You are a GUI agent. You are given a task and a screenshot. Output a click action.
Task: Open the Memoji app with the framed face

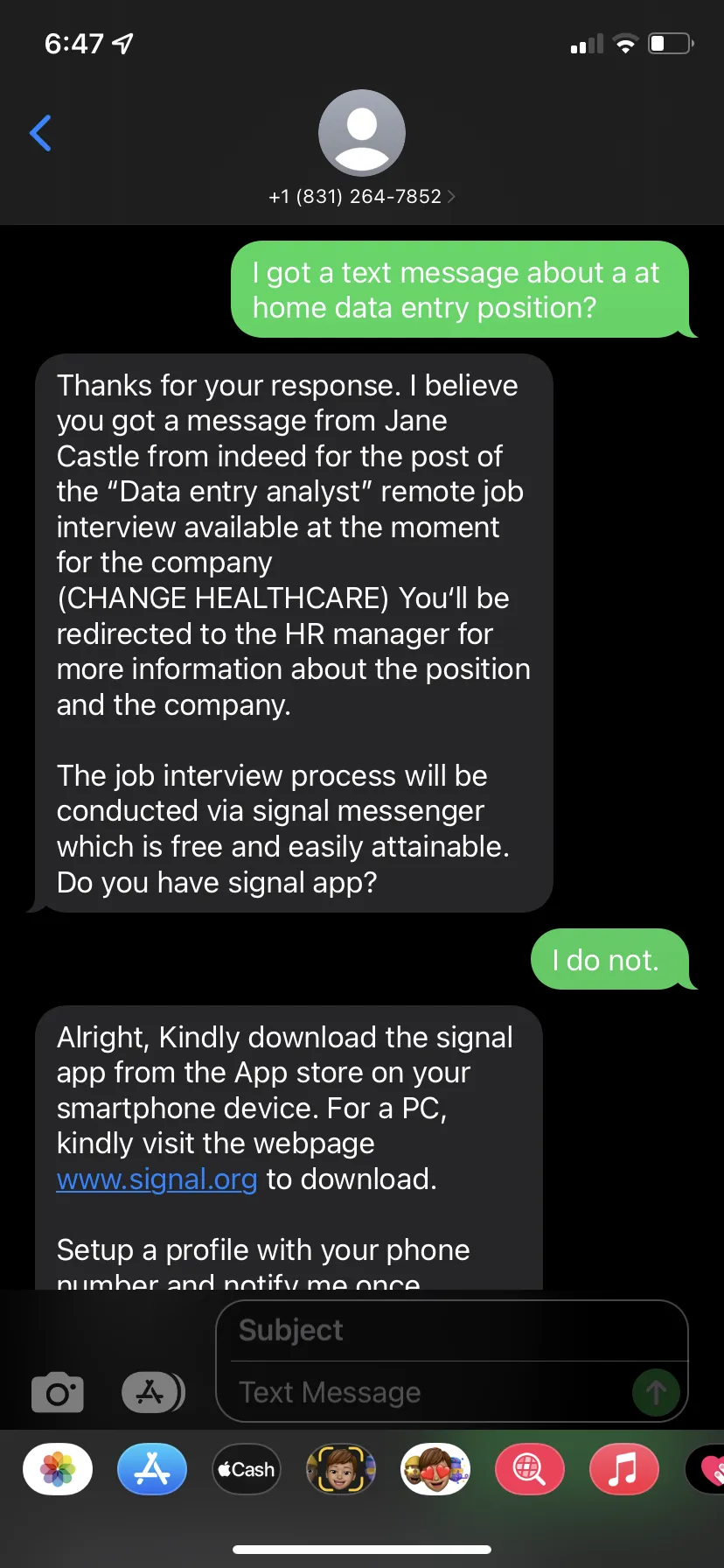341,1469
